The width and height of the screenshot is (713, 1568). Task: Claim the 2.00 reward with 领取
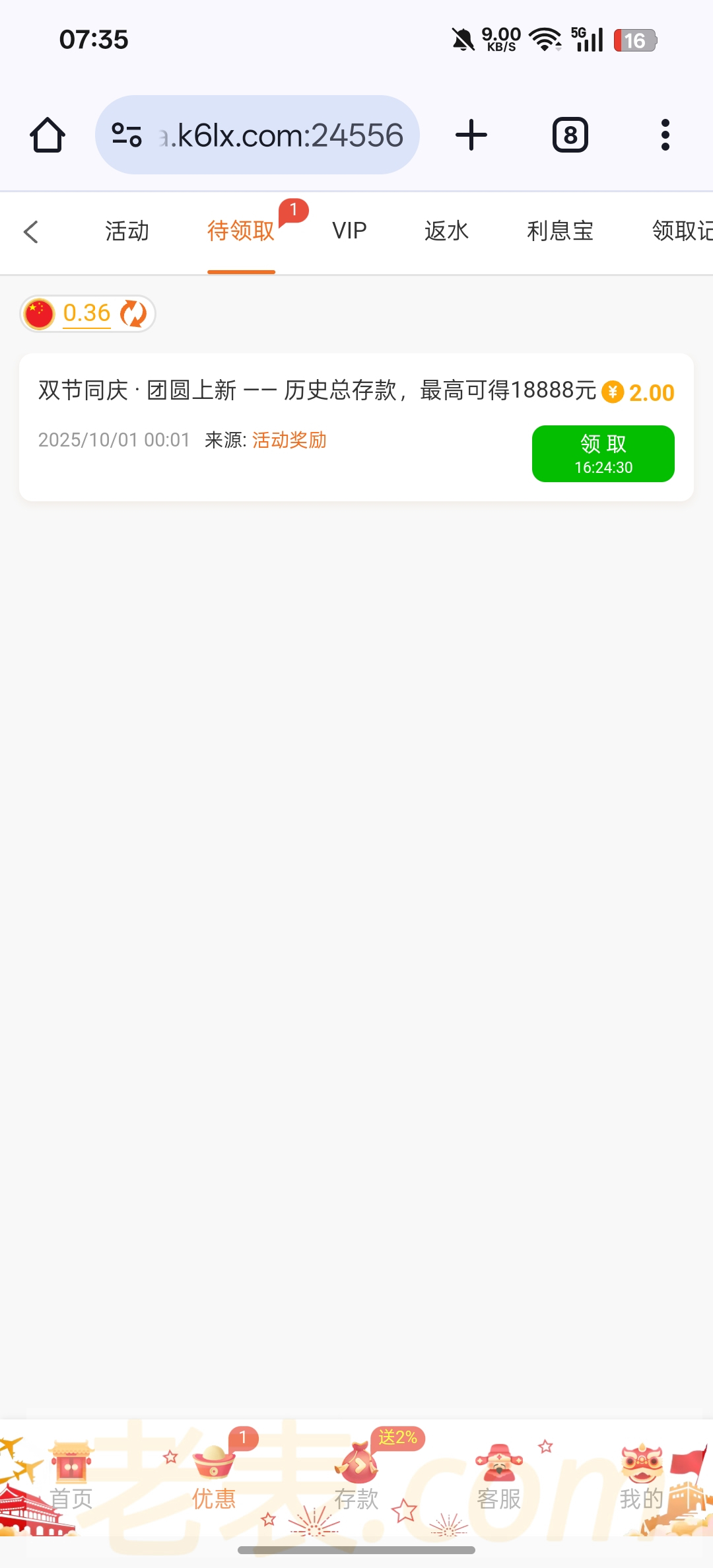point(603,454)
